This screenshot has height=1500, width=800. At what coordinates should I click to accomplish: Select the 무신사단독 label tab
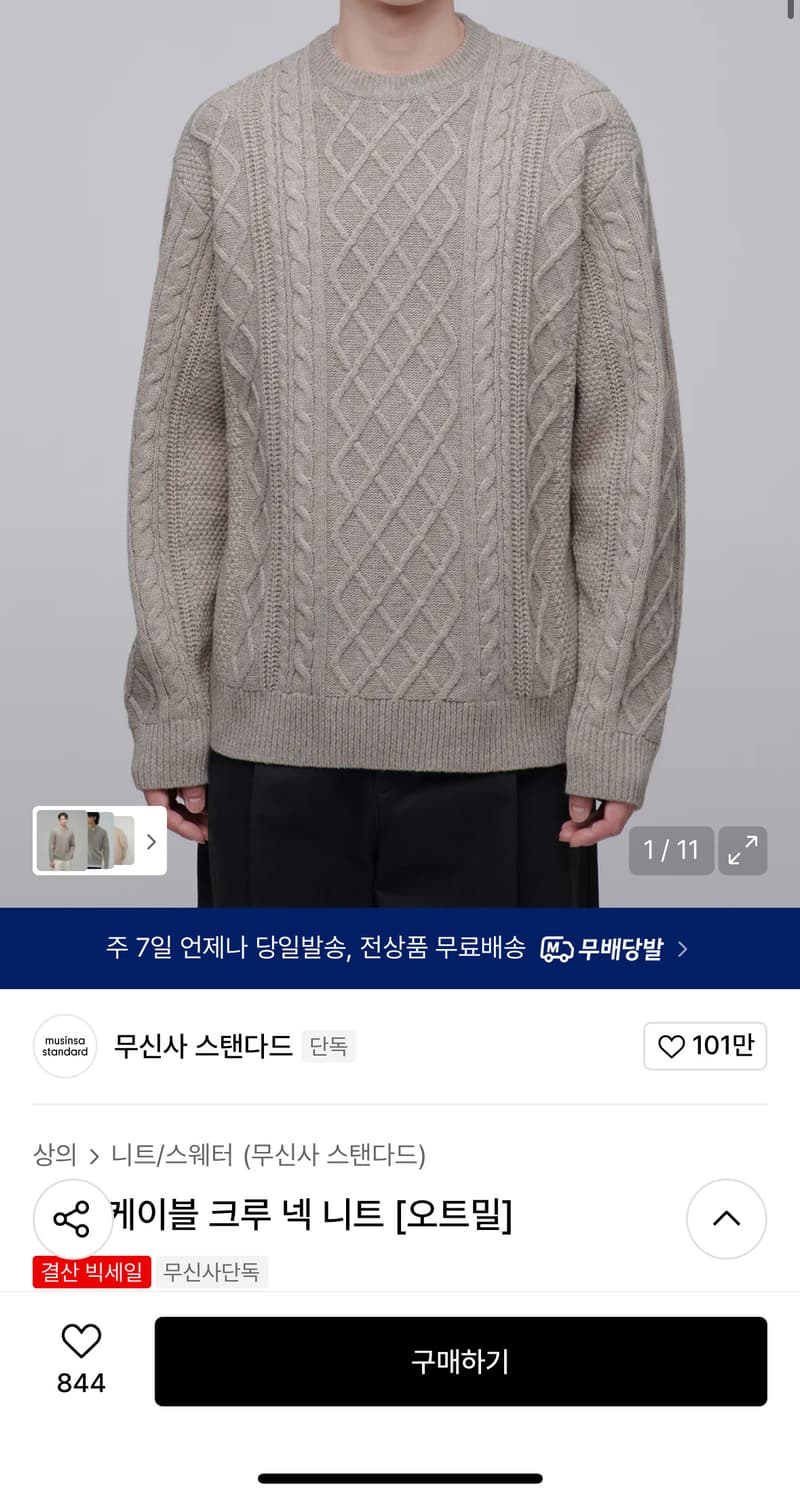(210, 1271)
